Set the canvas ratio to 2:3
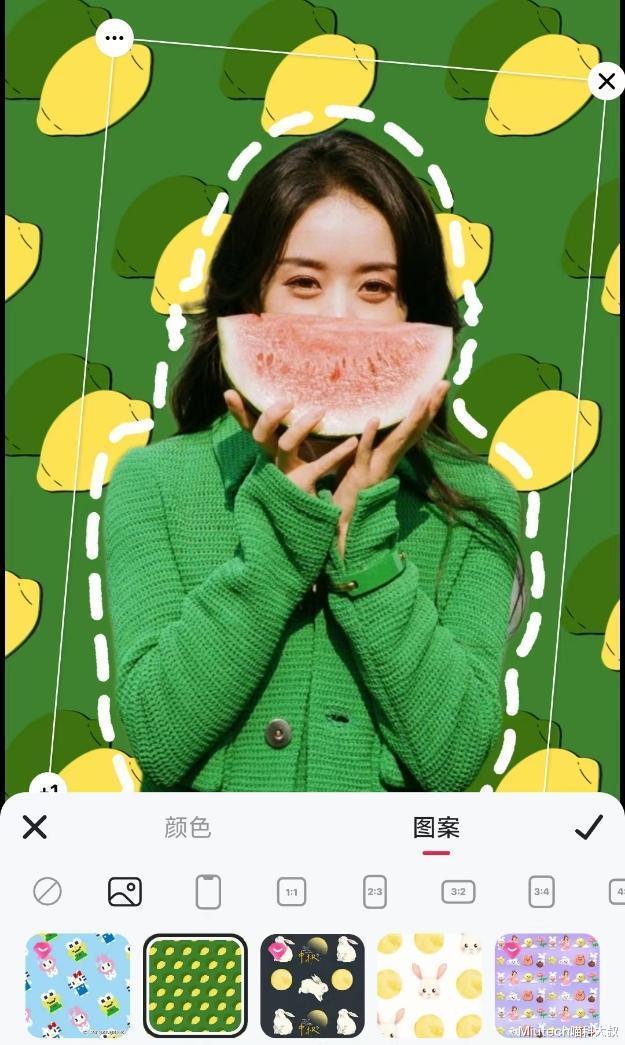Screen dimensions: 625x1045 [x=374, y=891]
